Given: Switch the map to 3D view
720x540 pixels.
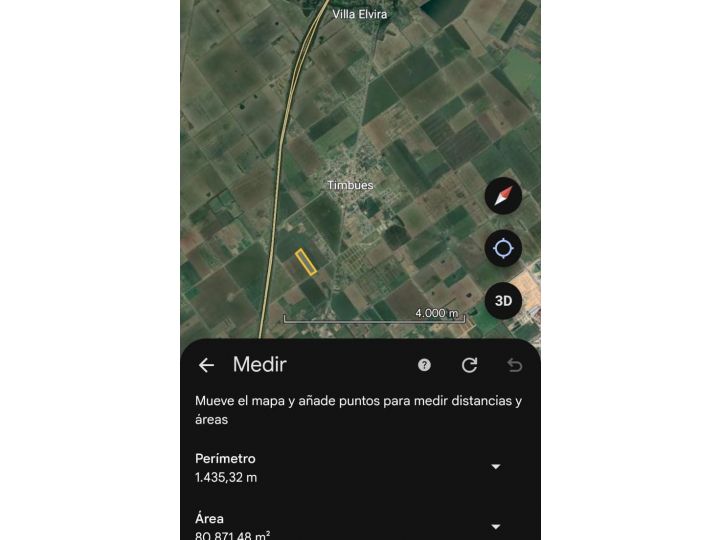Looking at the screenshot, I should tap(503, 300).
